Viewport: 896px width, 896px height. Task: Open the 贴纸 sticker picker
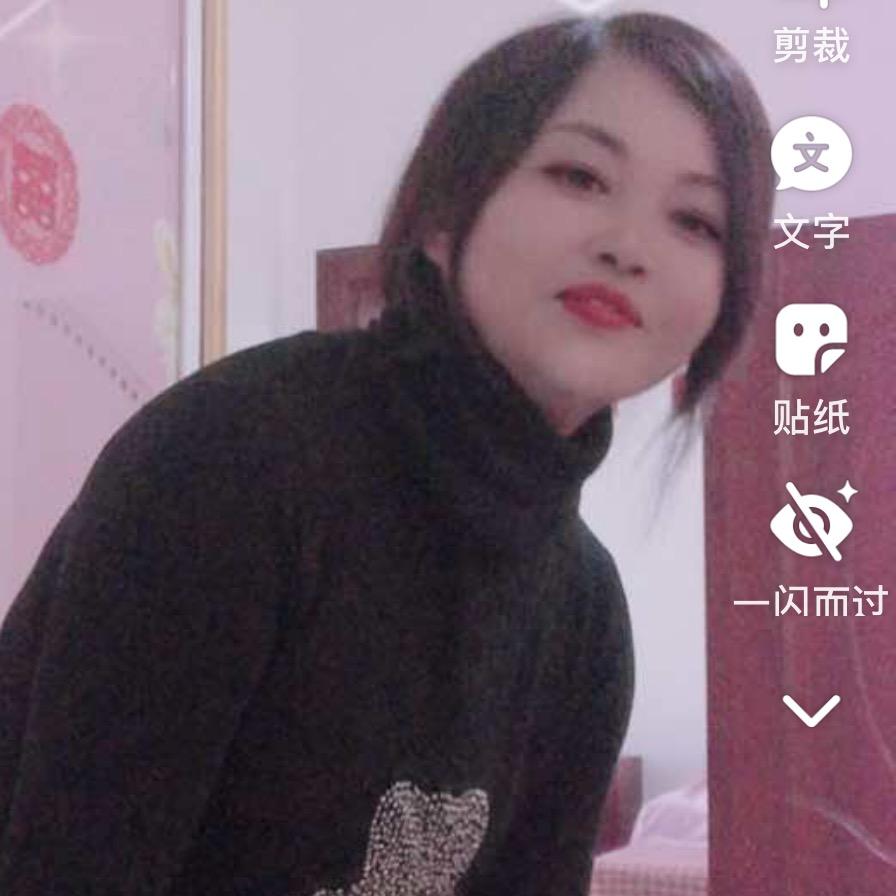coord(811,342)
